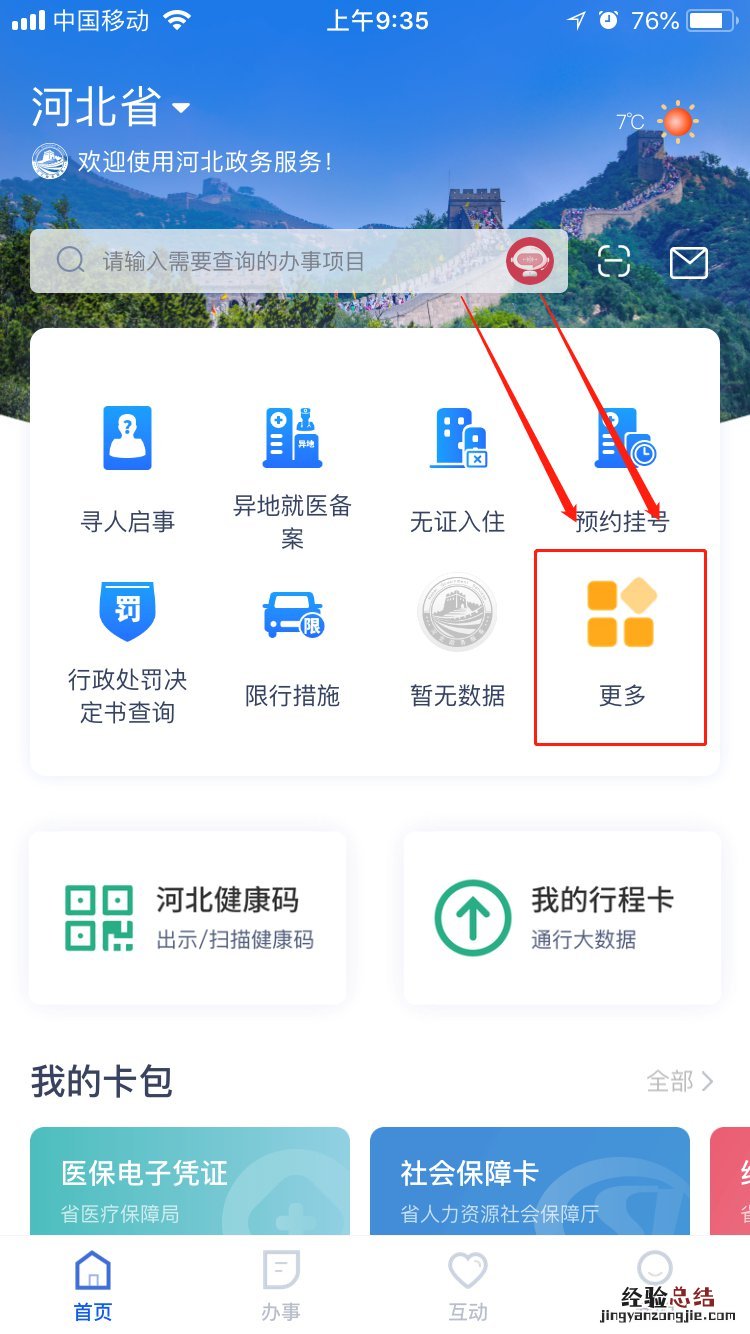This screenshot has width=750, height=1334.
Task: Tap the search box for 办事项目
Action: [270, 262]
